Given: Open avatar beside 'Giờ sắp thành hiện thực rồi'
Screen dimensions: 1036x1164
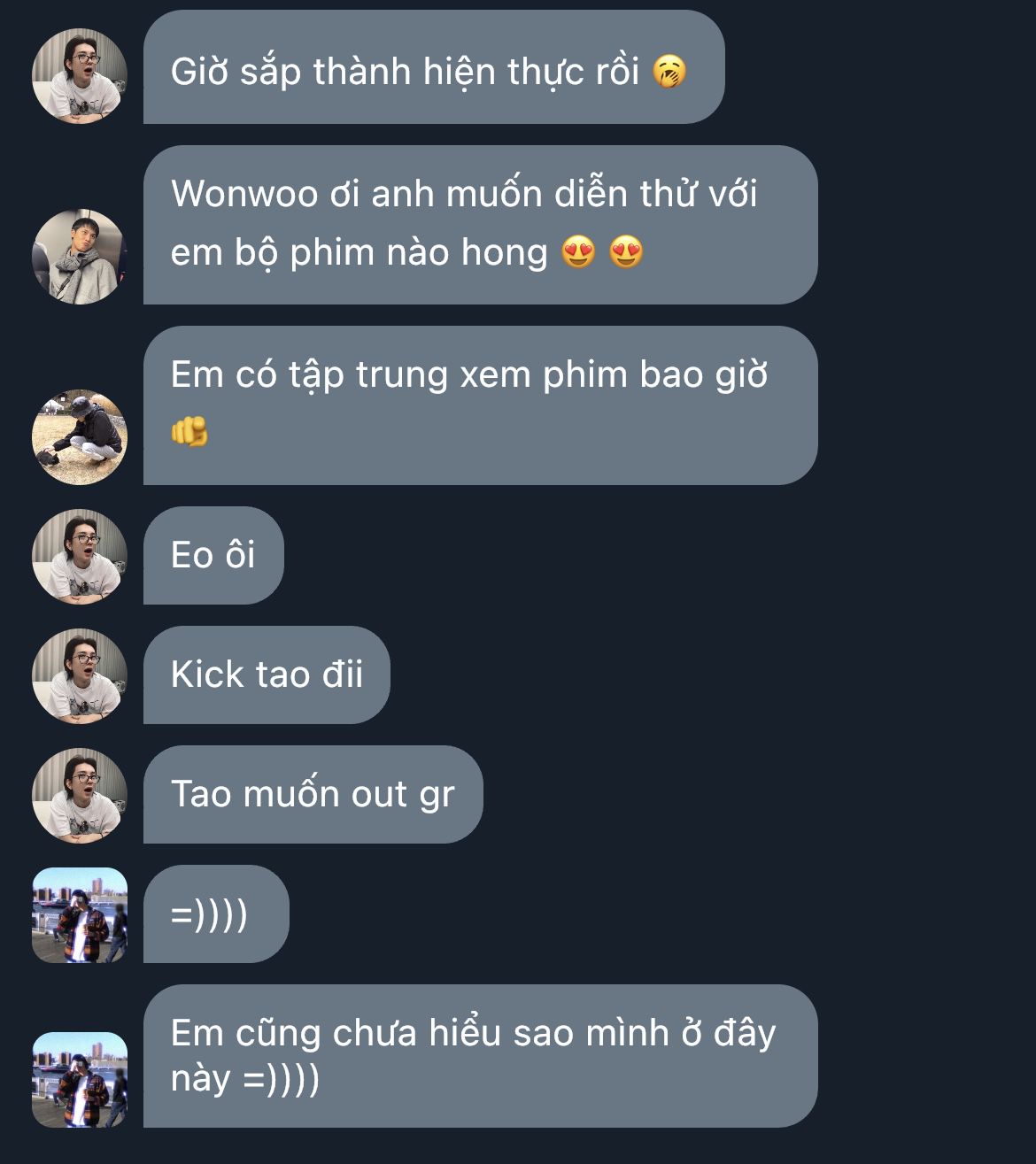Looking at the screenshot, I should pos(80,76).
